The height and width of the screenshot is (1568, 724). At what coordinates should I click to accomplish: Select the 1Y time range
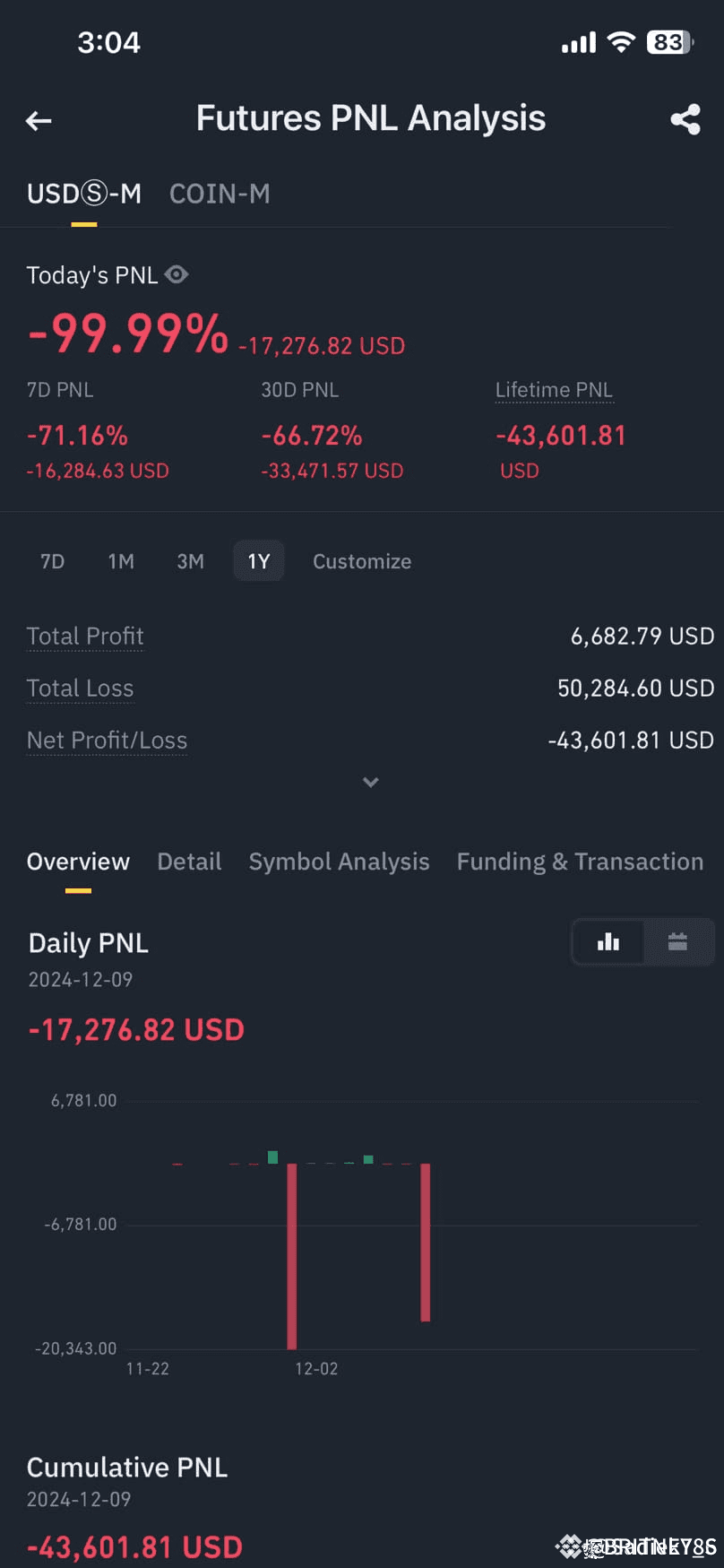[259, 560]
